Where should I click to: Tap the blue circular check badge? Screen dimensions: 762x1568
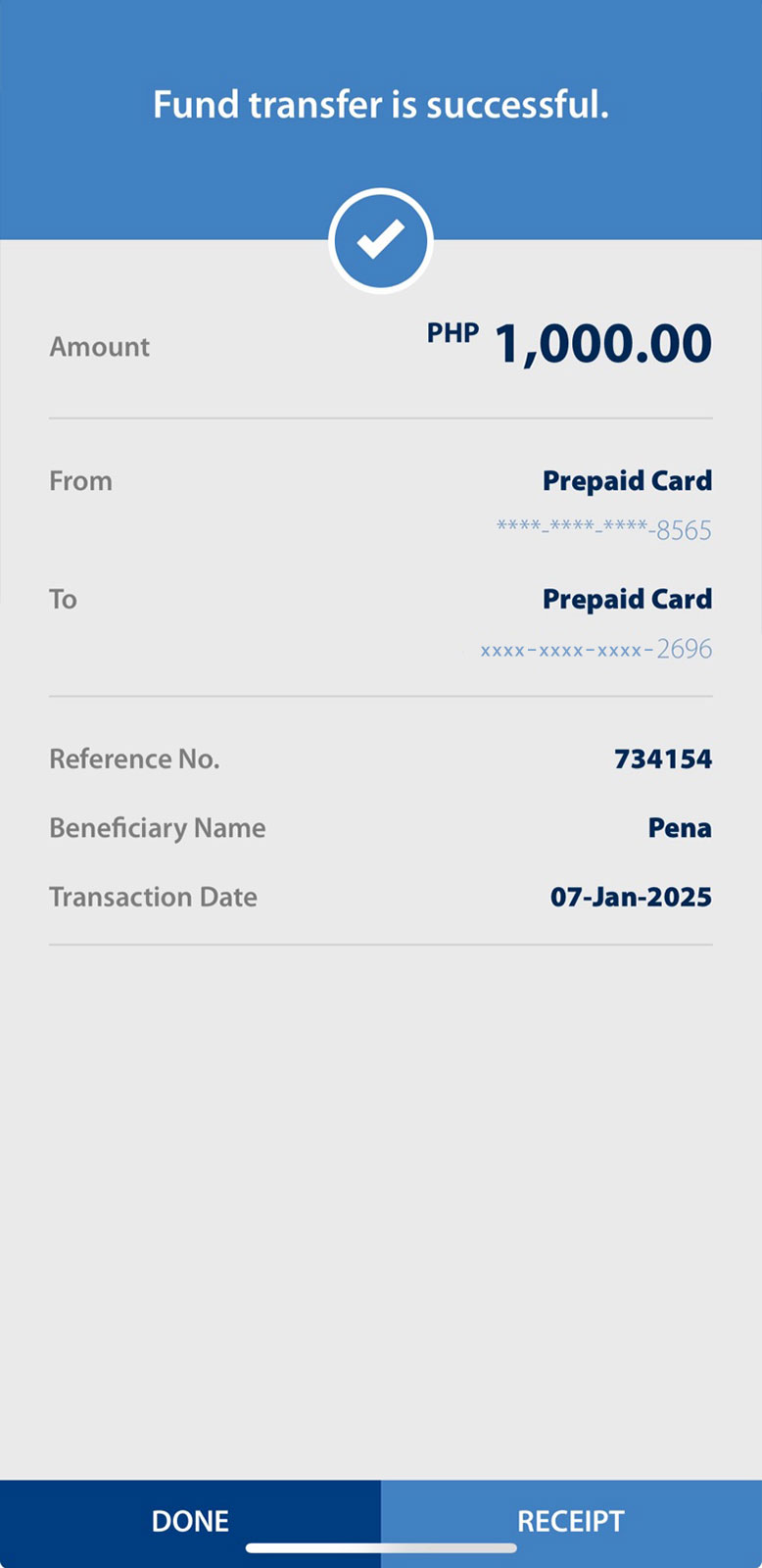click(381, 240)
